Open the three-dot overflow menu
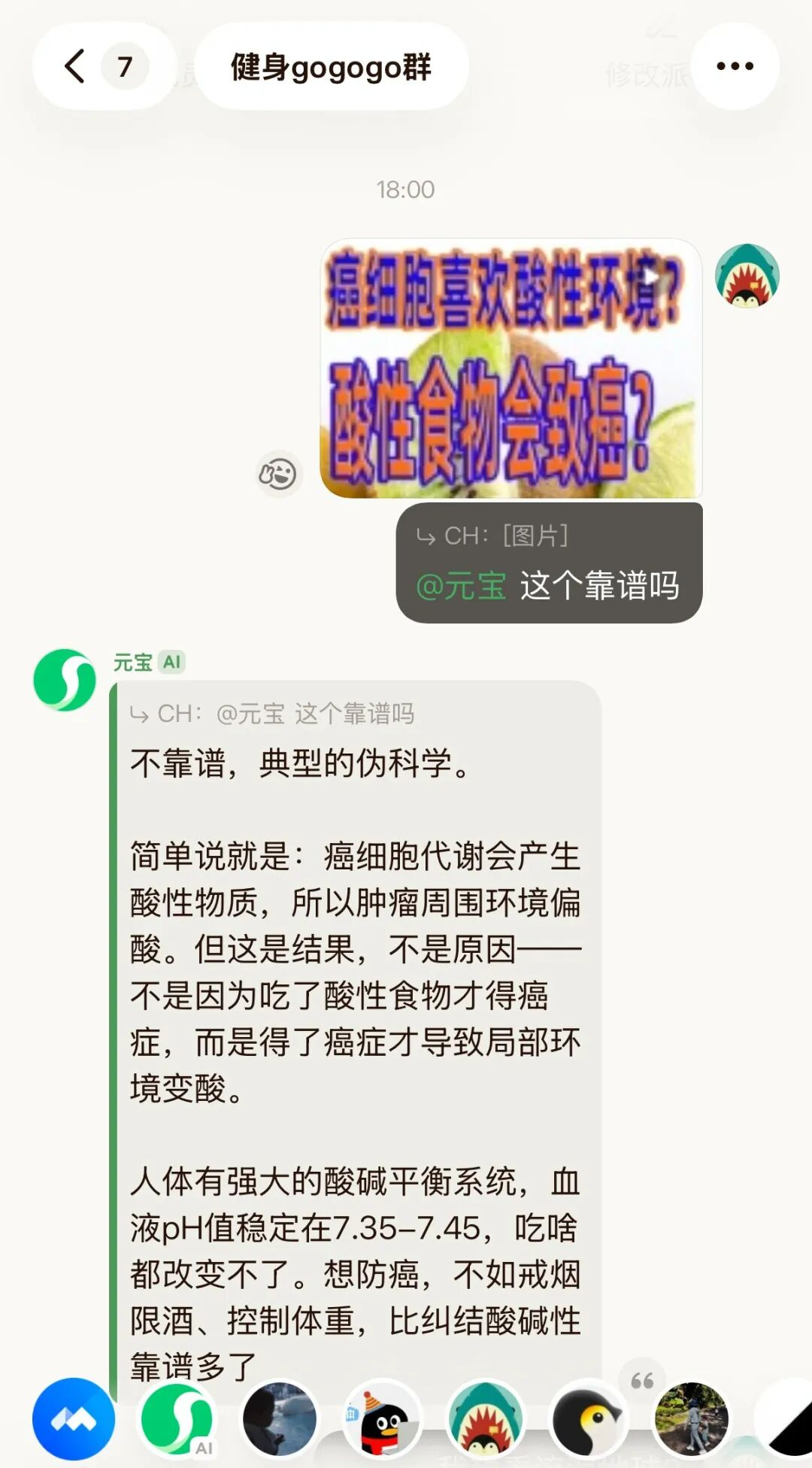Image resolution: width=812 pixels, height=1468 pixels. coord(735,66)
